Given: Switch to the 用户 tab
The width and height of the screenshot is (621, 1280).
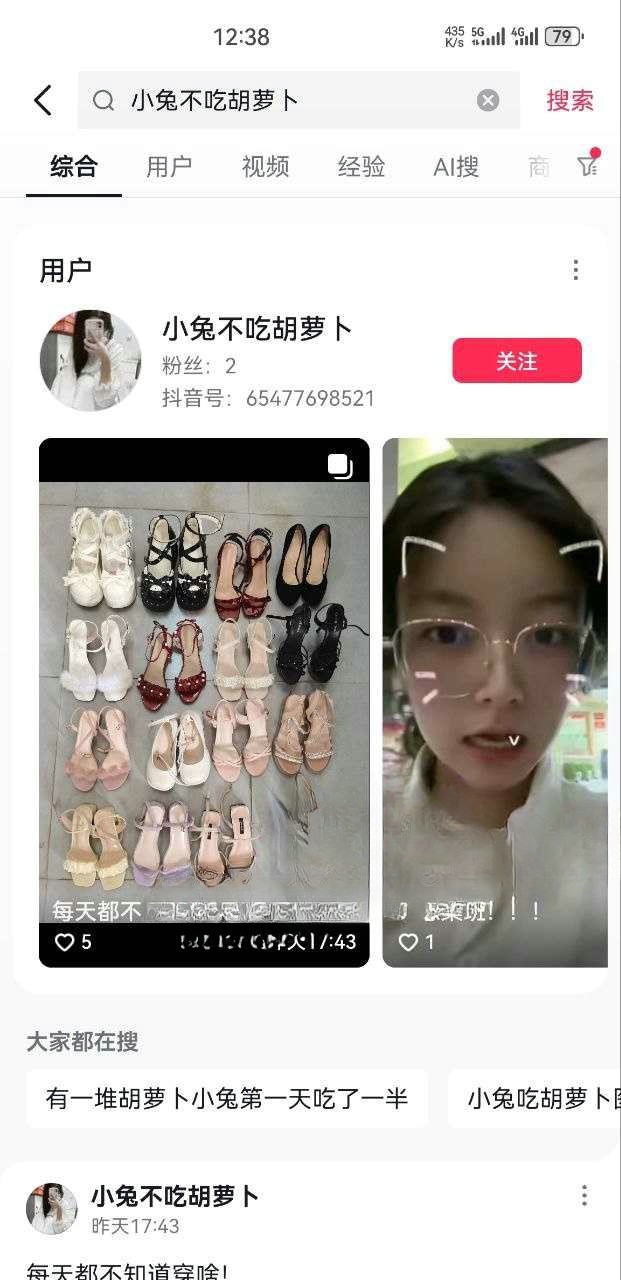Looking at the screenshot, I should coord(169,166).
